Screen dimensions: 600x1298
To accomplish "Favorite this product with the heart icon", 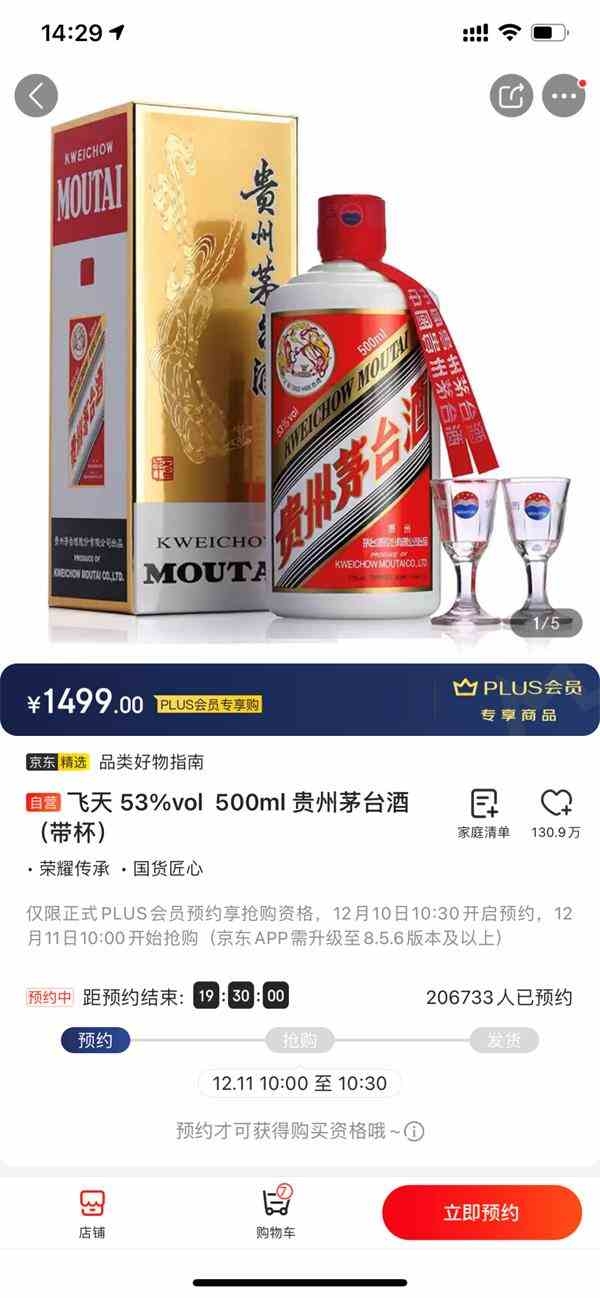I will click(556, 814).
